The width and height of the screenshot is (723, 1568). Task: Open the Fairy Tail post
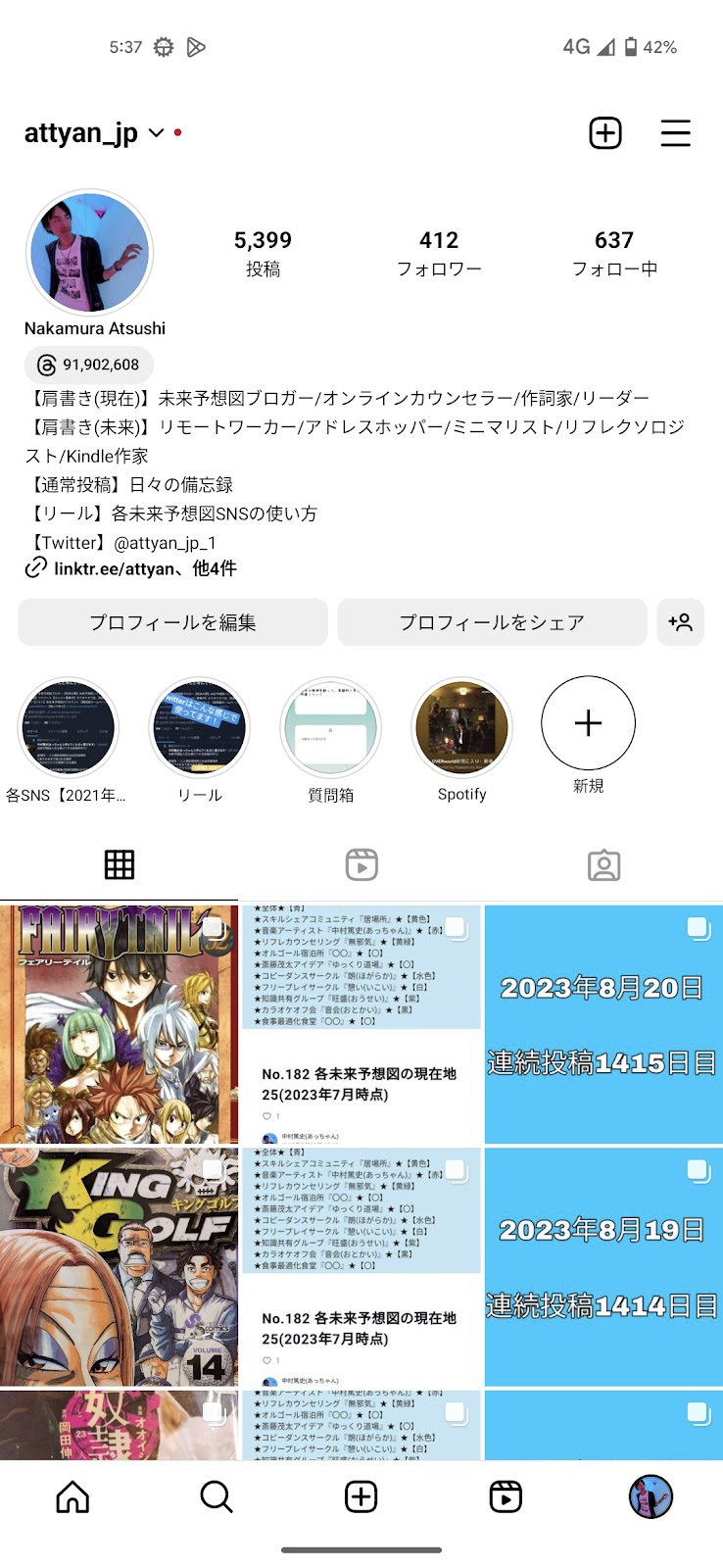(x=119, y=1024)
